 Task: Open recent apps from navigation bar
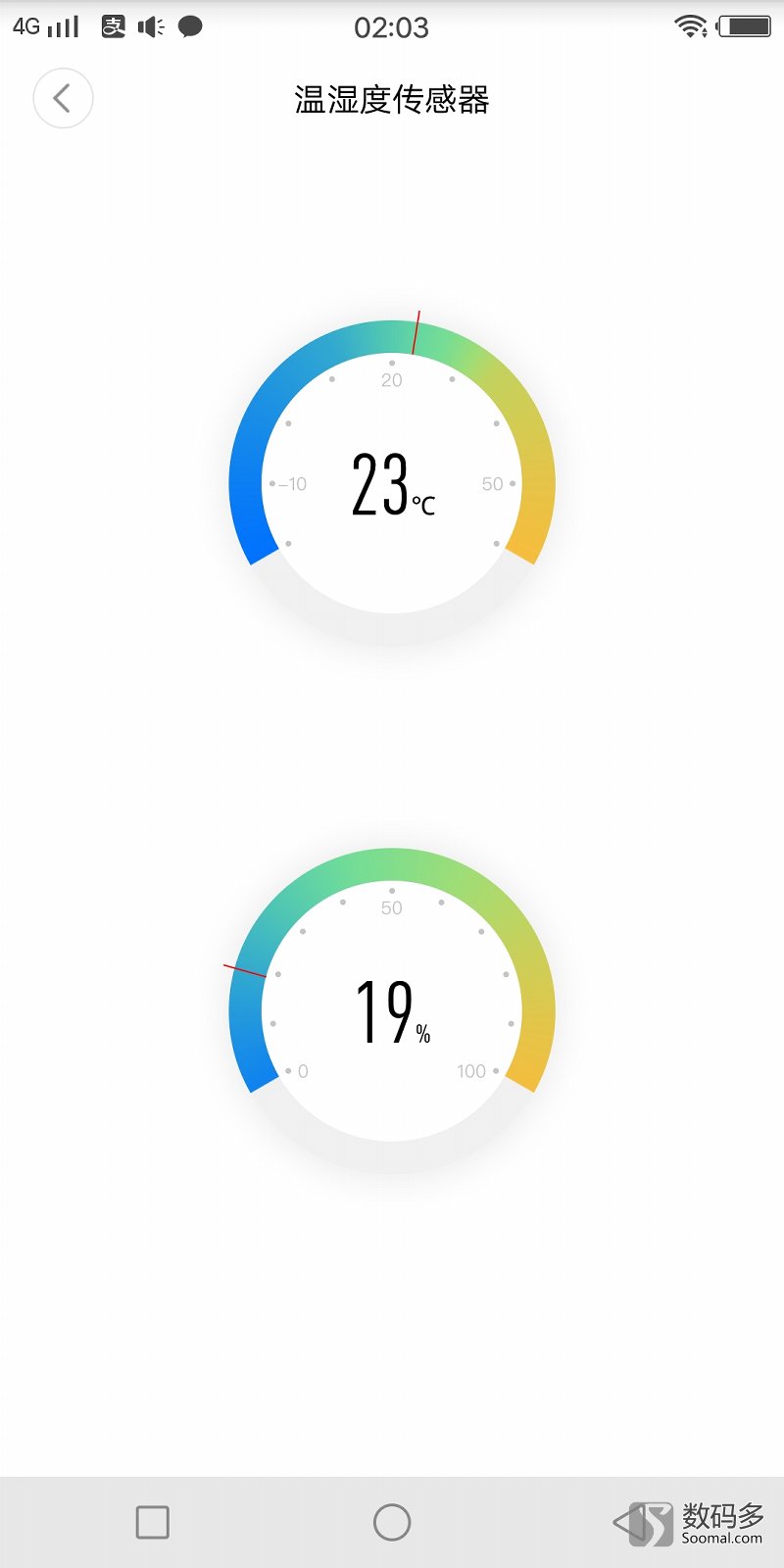[x=152, y=1522]
